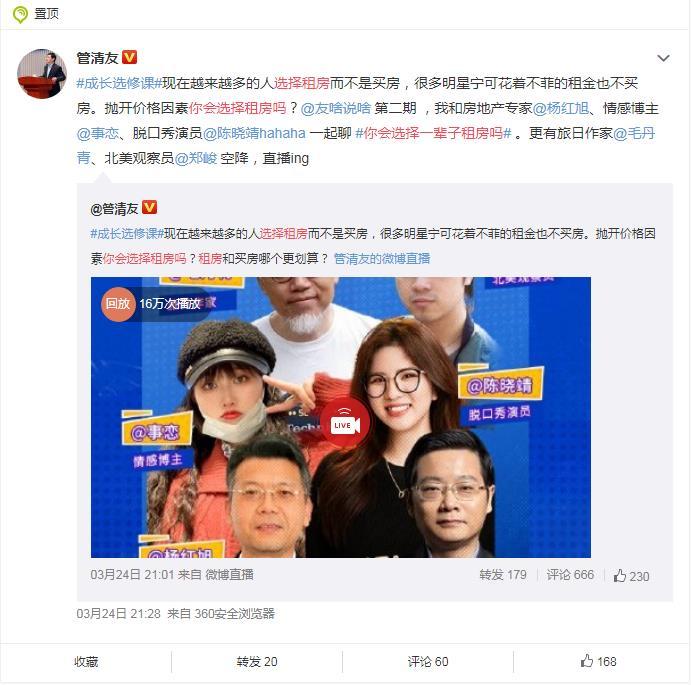Open the 179 reposts of the original post
The height and width of the screenshot is (685, 691).
tap(502, 575)
